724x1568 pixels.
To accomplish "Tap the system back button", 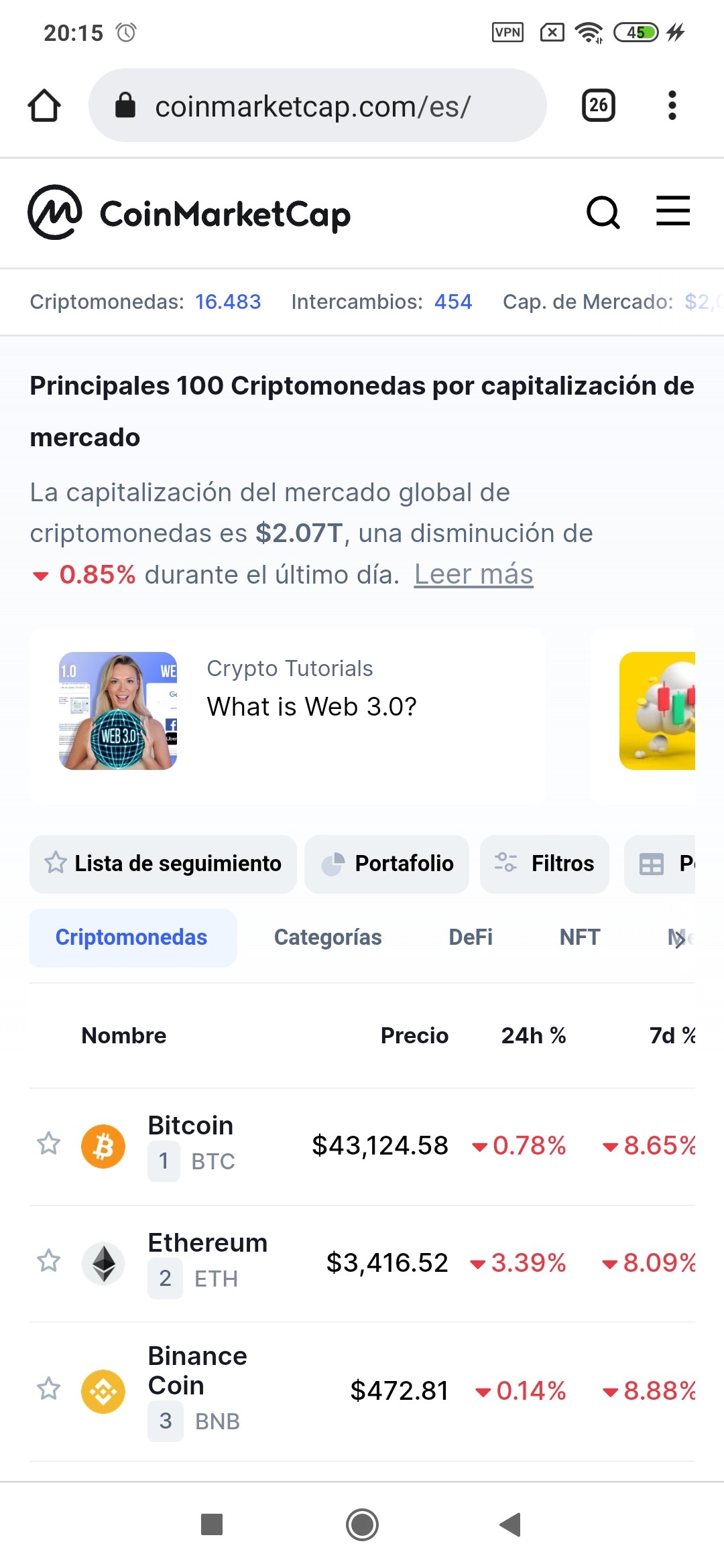I will (x=510, y=1524).
